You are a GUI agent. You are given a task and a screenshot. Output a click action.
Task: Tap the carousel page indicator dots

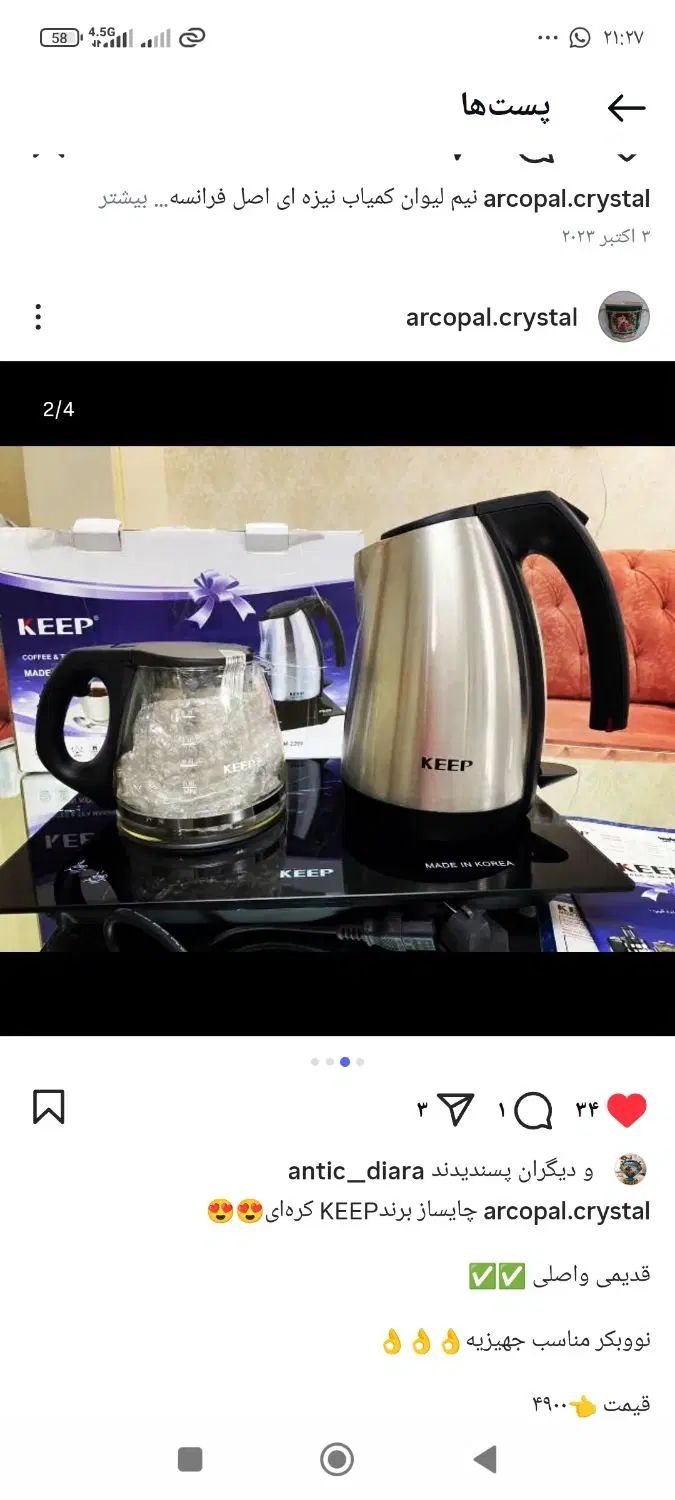pos(337,1062)
